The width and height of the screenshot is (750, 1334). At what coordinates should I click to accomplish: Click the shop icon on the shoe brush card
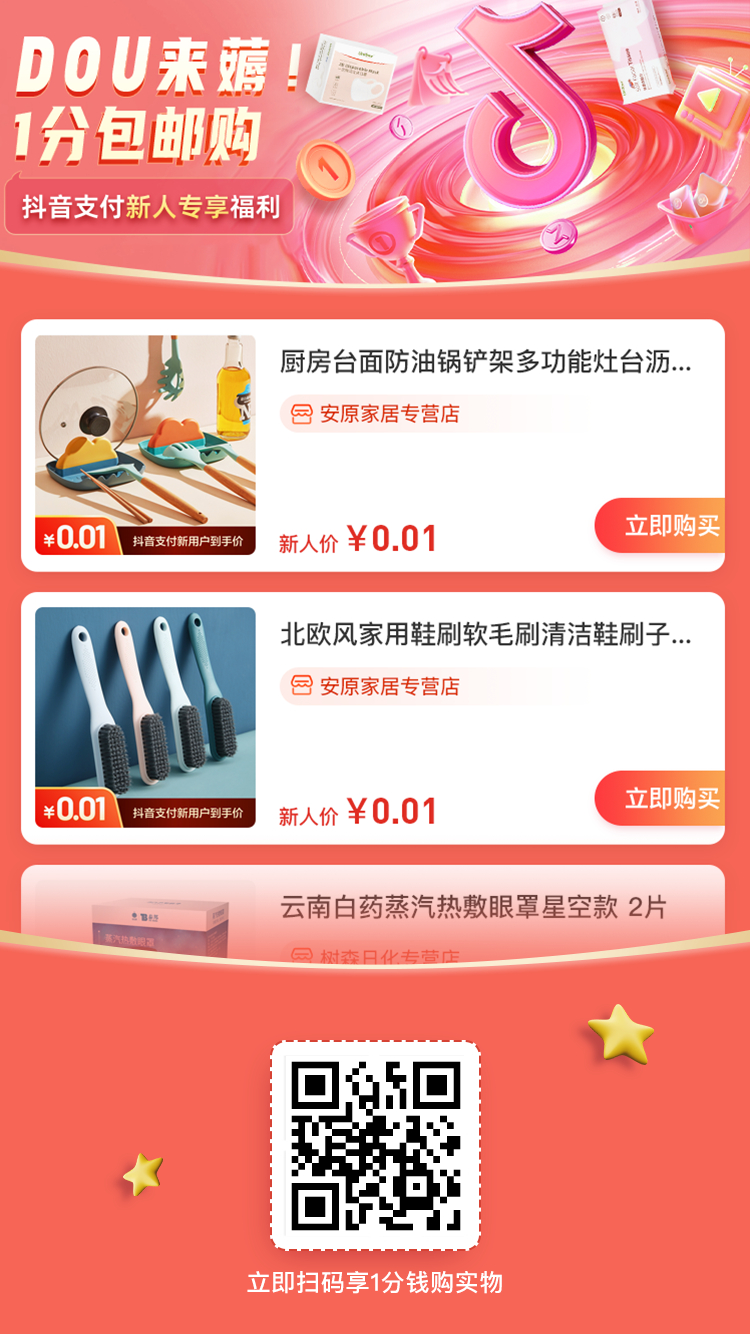301,687
